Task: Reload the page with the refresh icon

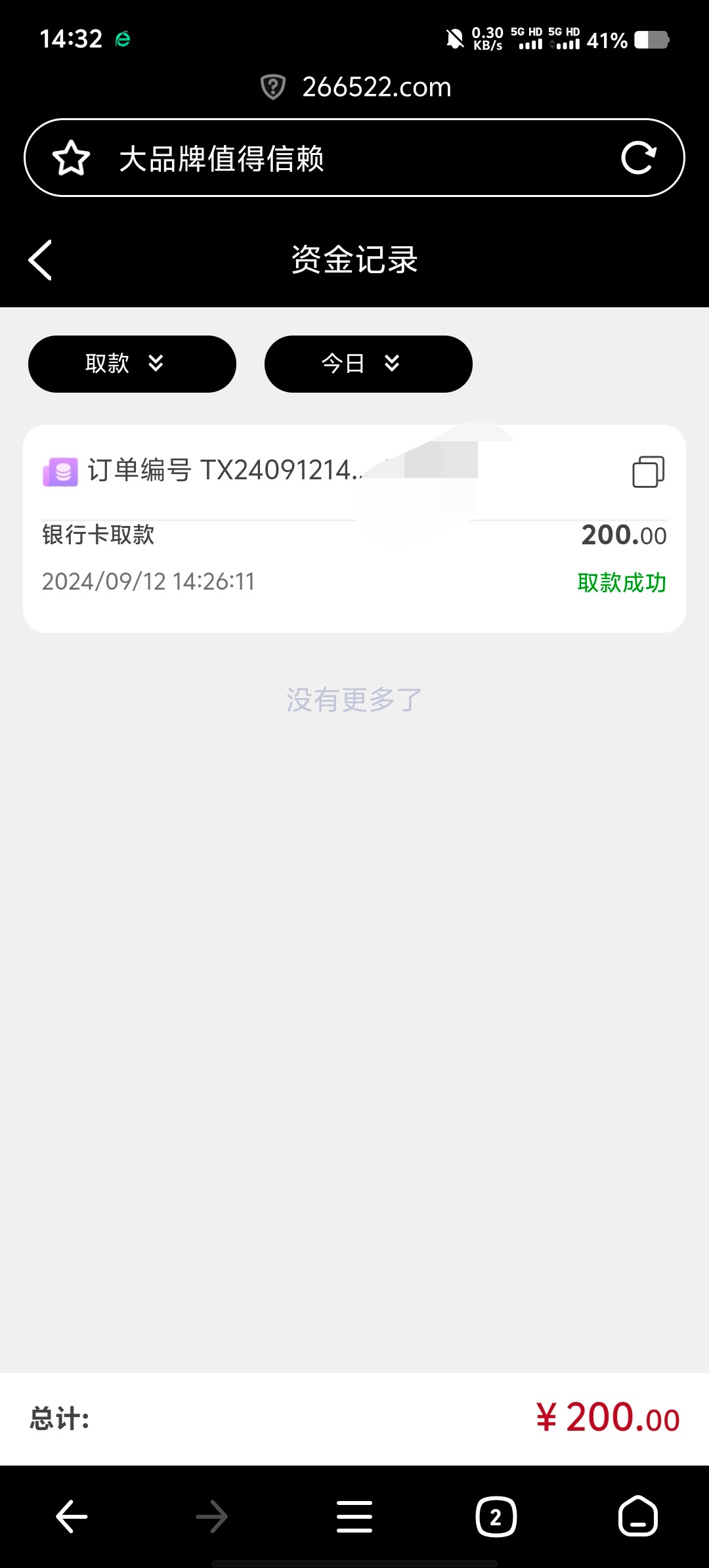Action: pos(639,158)
